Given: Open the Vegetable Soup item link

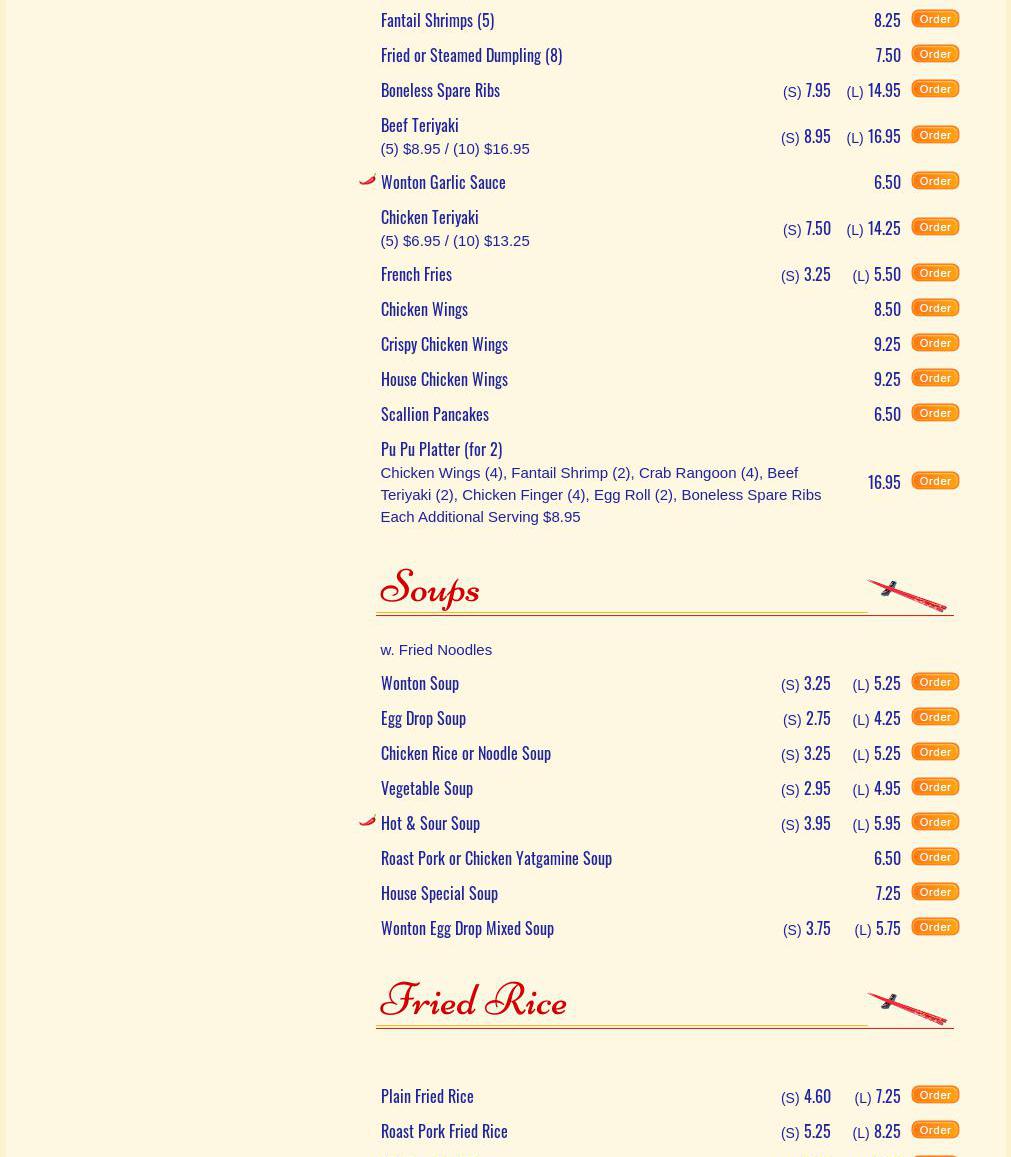Looking at the screenshot, I should [427, 788].
